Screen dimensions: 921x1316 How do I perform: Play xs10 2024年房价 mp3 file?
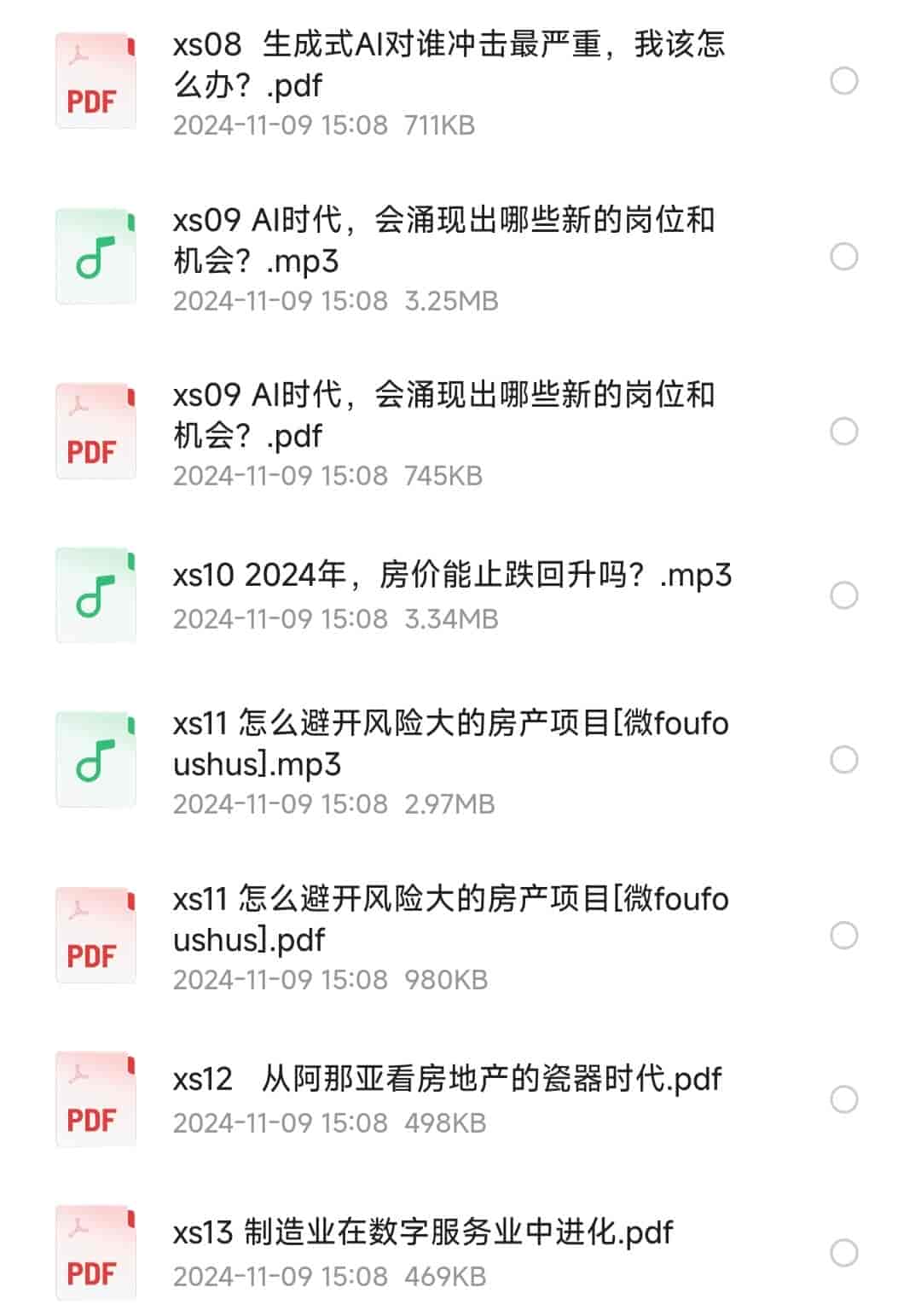[452, 576]
